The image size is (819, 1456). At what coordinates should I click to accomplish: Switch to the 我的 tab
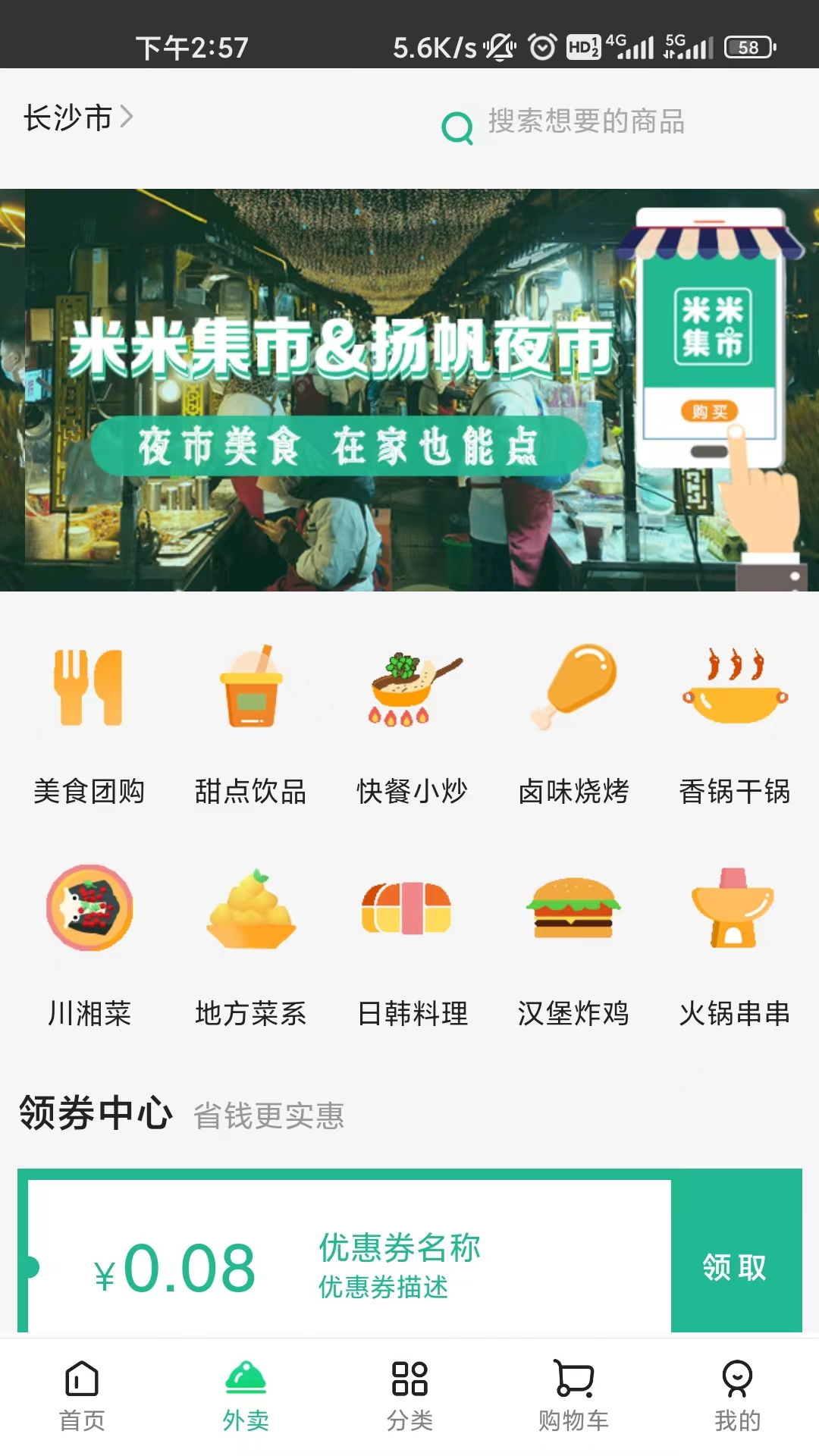tap(737, 1396)
